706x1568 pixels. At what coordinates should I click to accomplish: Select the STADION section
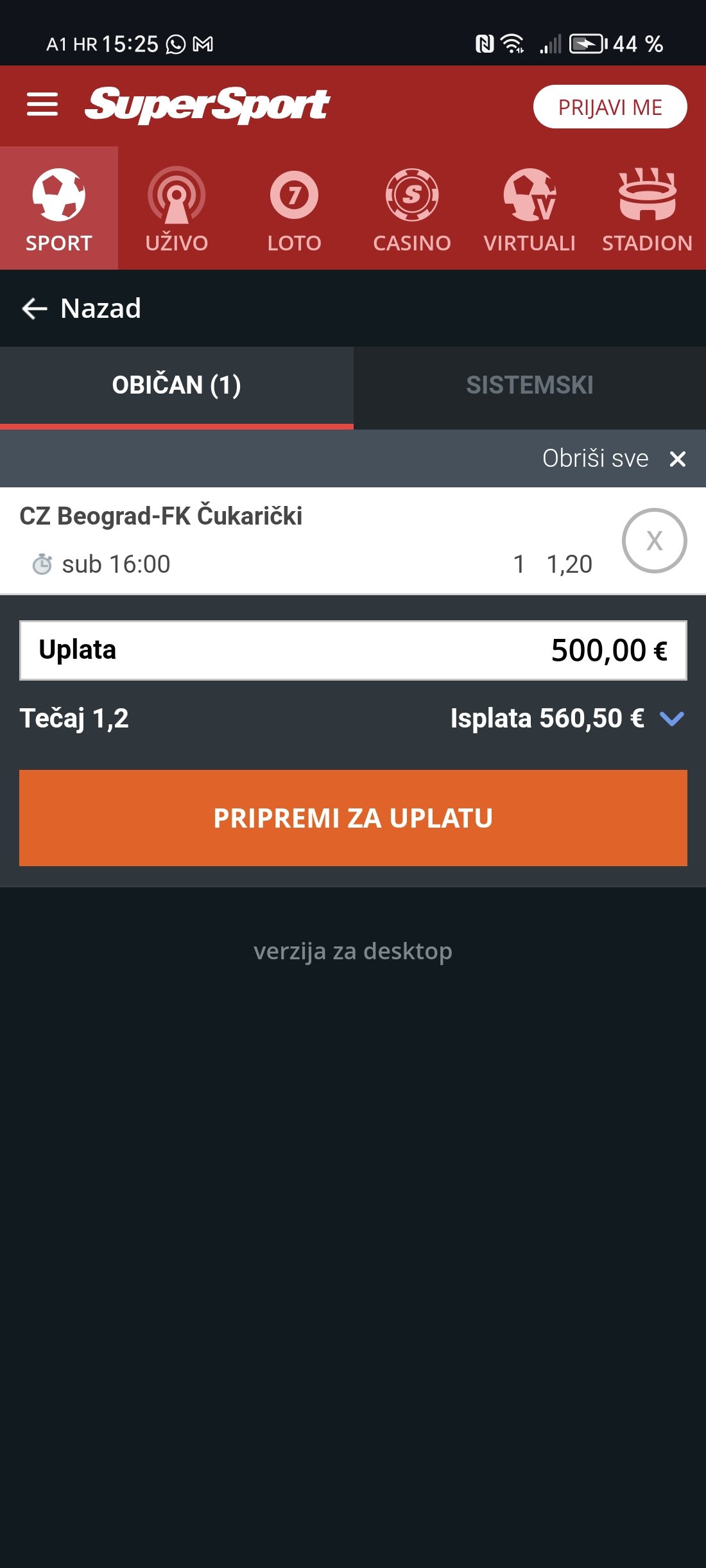tap(647, 209)
